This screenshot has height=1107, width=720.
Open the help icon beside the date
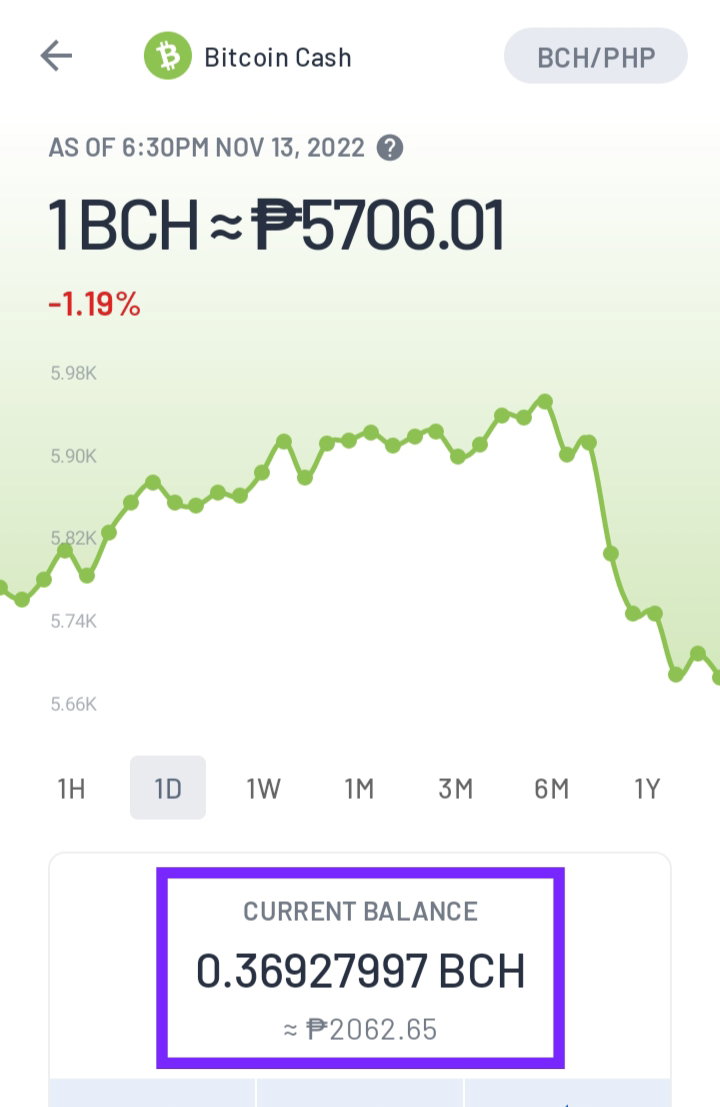click(390, 148)
